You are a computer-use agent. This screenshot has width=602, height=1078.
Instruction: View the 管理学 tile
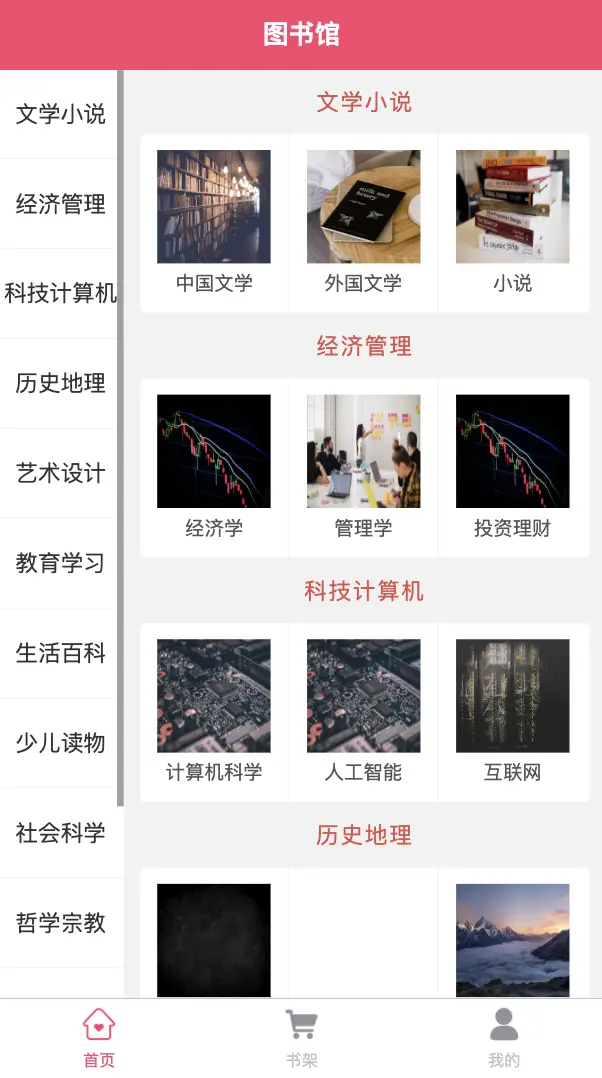point(363,467)
